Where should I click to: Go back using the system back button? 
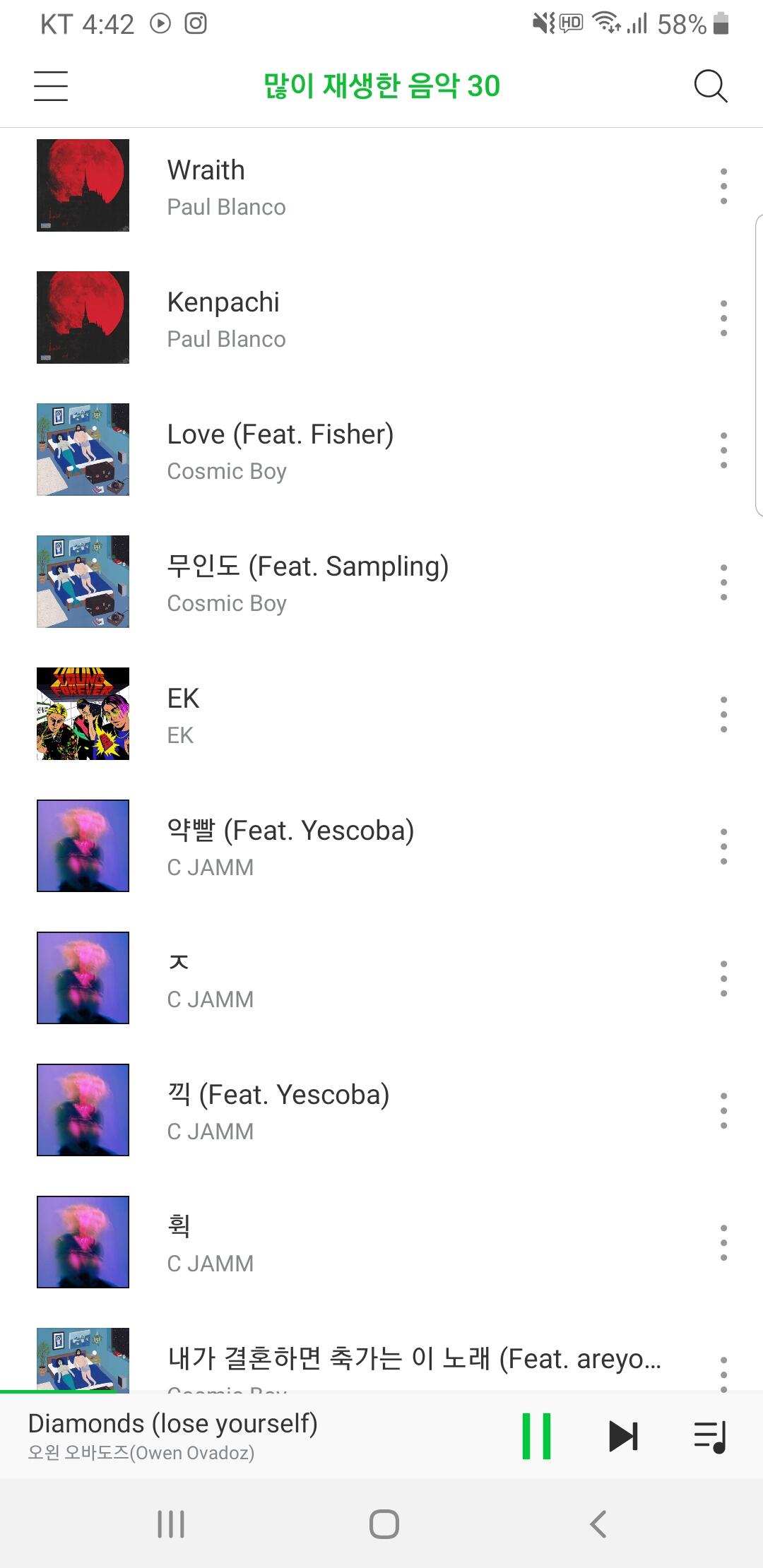(x=598, y=1524)
